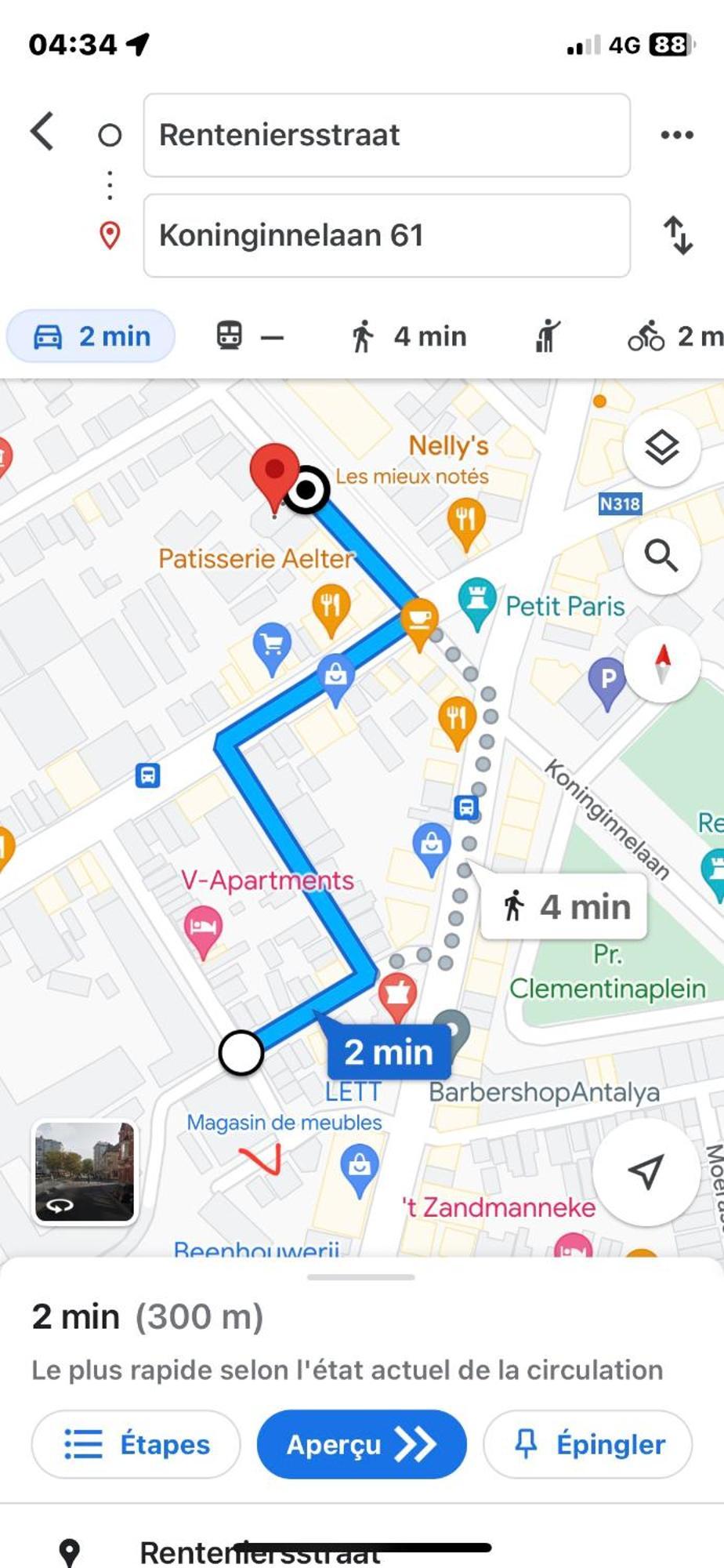Screen dimensions: 724x1568
Task: Go back from directions
Action: (43, 131)
